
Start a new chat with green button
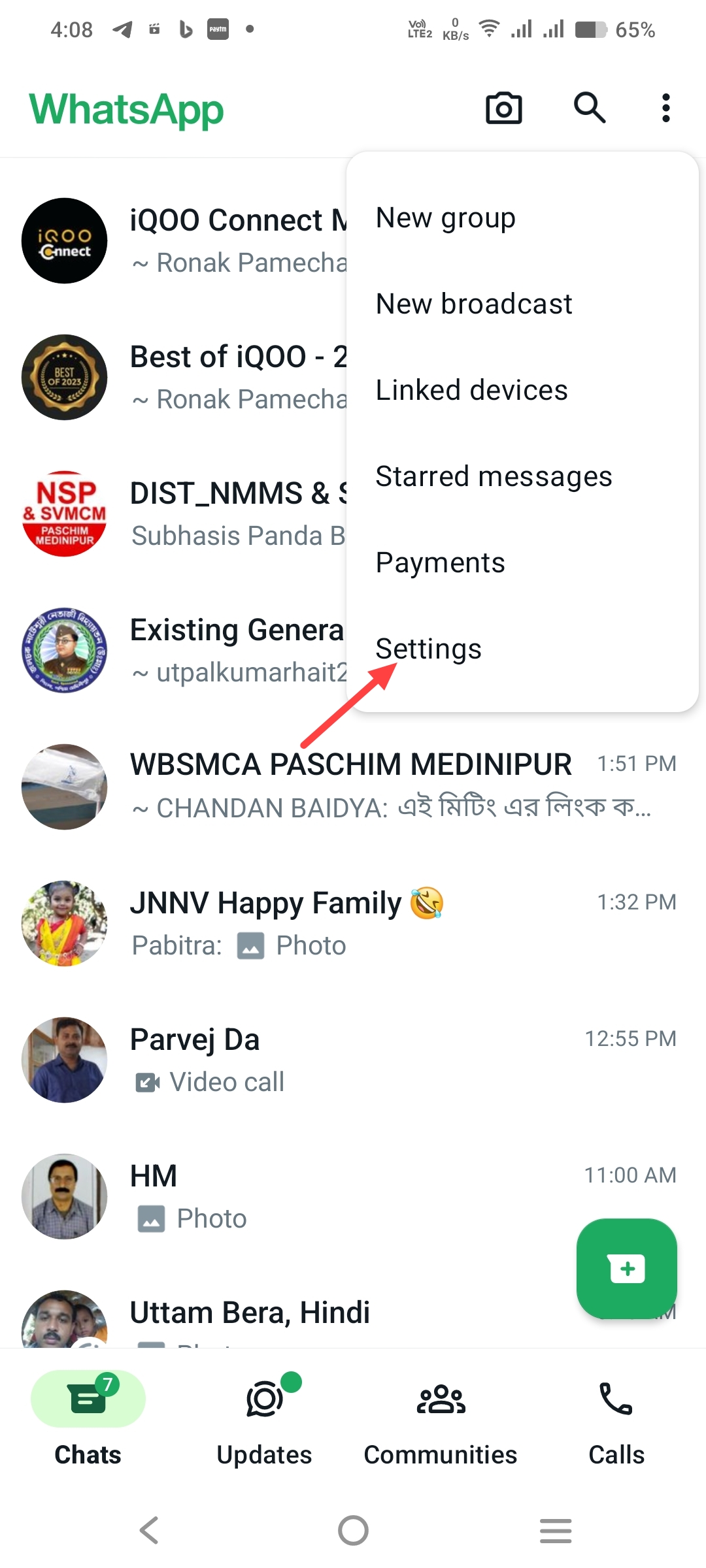[x=627, y=1269]
